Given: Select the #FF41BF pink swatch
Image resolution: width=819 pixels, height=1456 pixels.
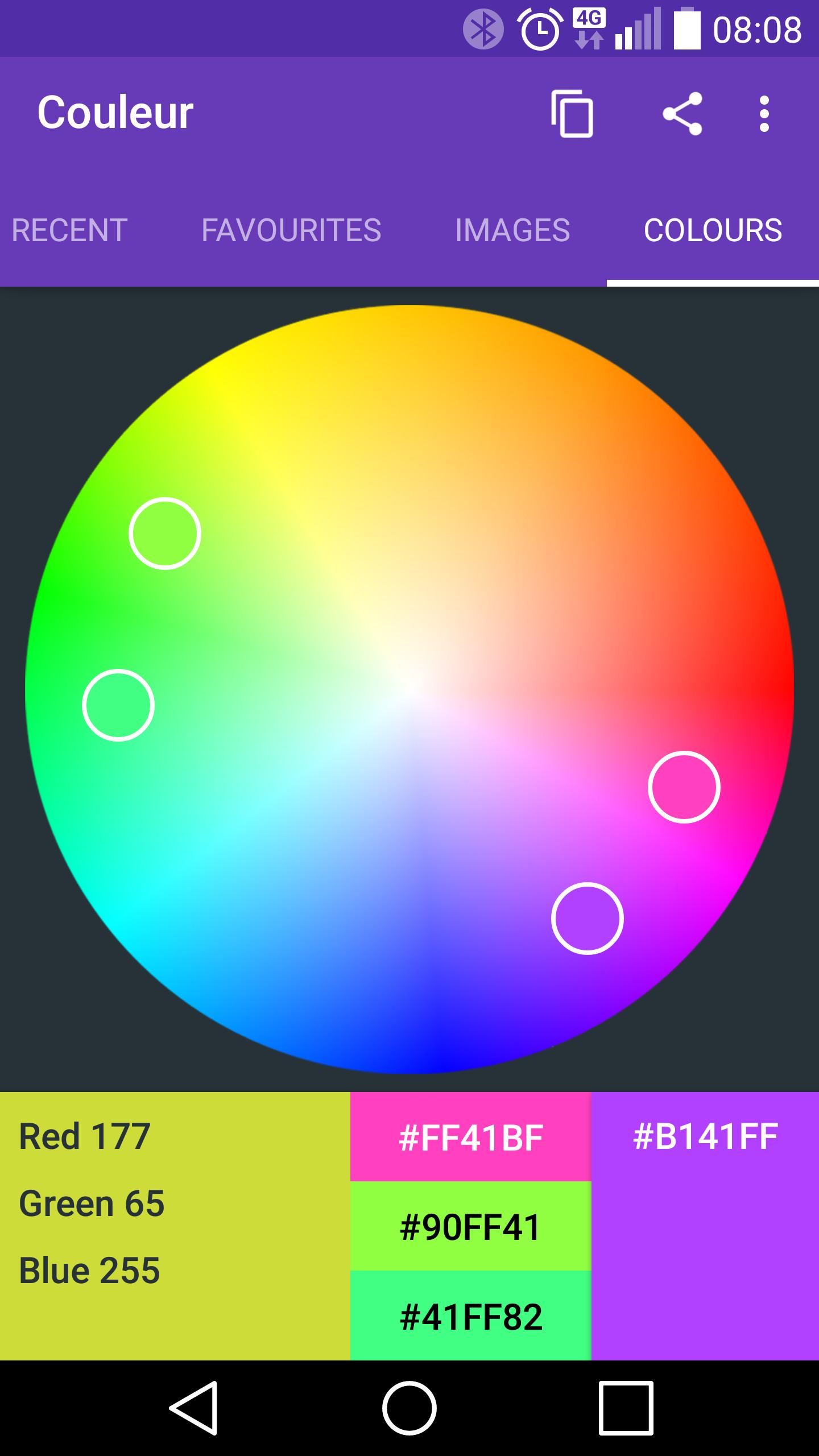Looking at the screenshot, I should (x=470, y=1137).
